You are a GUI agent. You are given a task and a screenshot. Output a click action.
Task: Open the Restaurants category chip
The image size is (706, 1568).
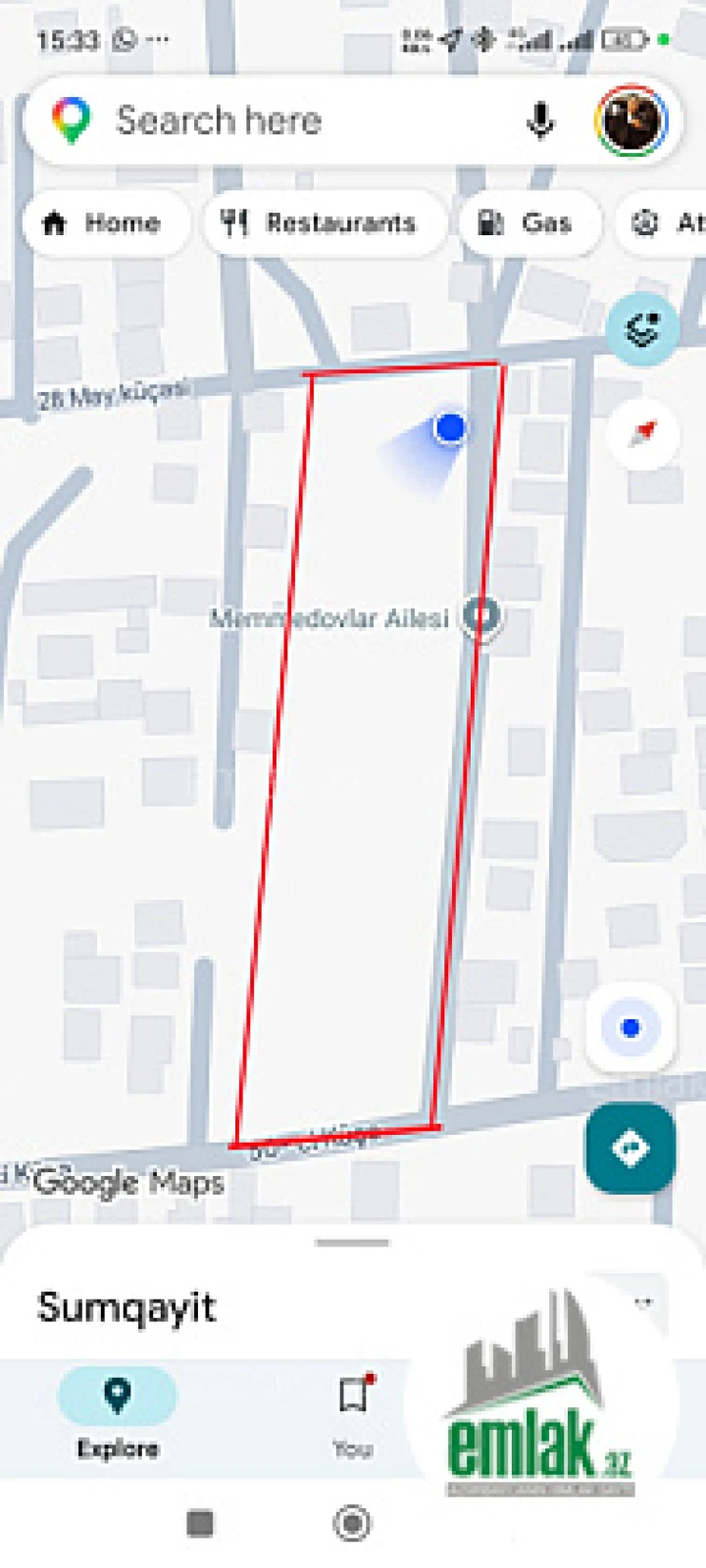point(324,222)
